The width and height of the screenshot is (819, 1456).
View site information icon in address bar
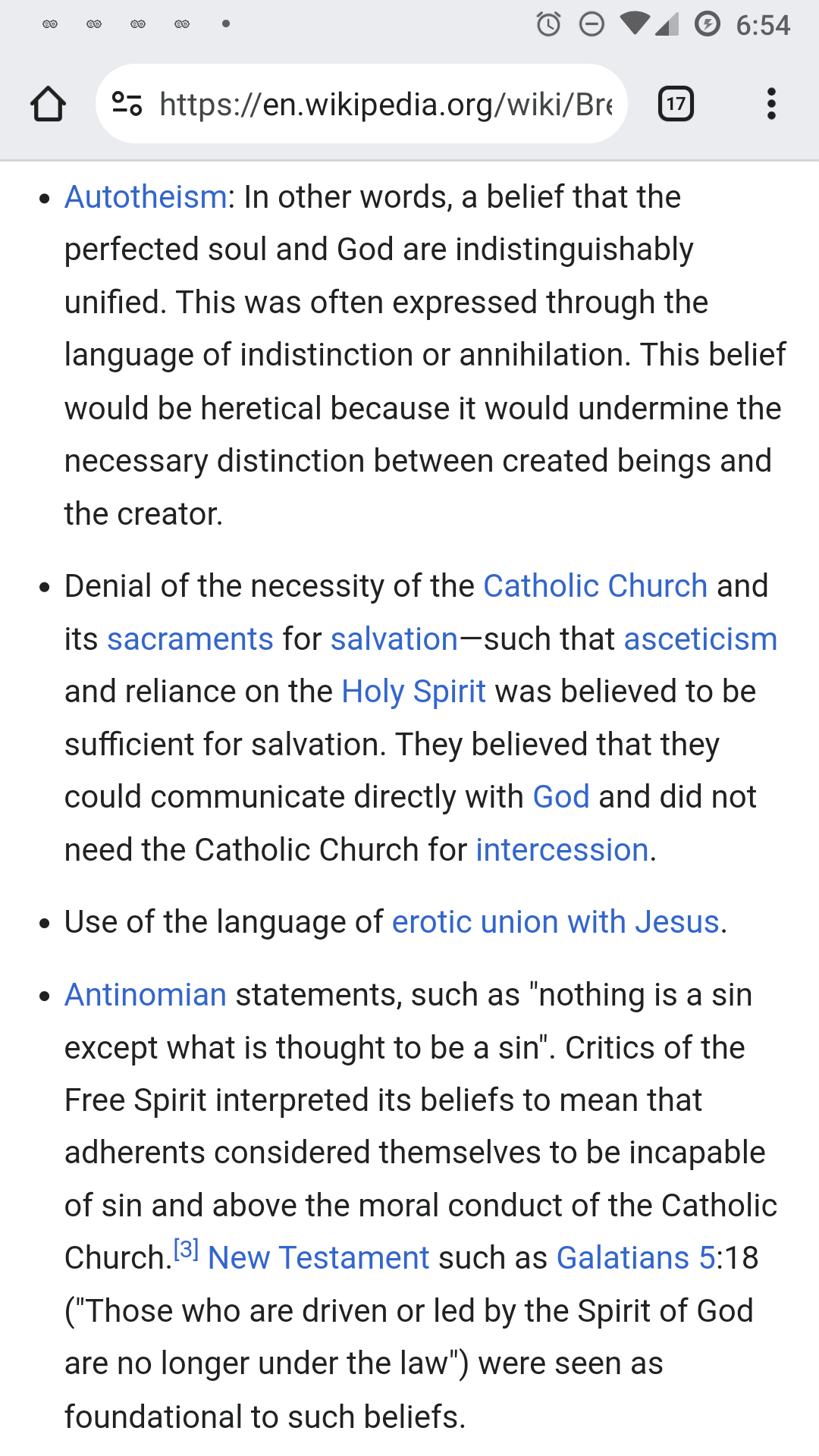pyautogui.click(x=127, y=104)
